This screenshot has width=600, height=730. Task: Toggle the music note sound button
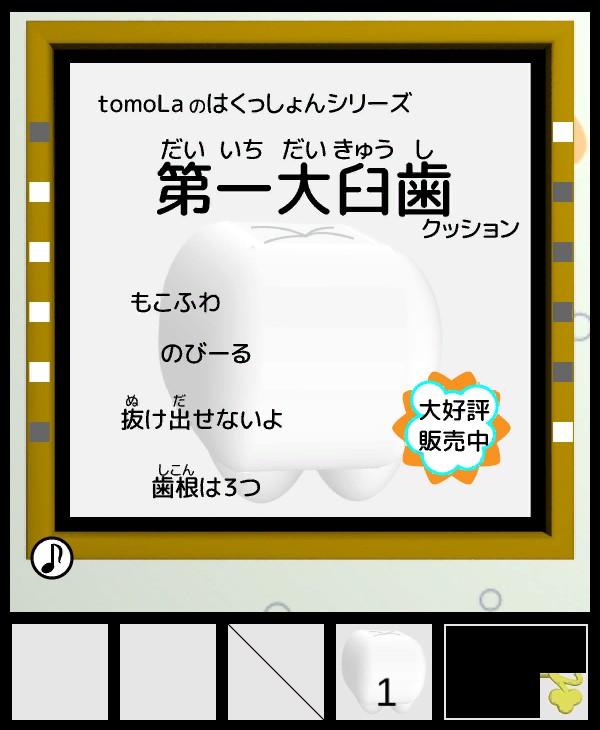(x=52, y=557)
